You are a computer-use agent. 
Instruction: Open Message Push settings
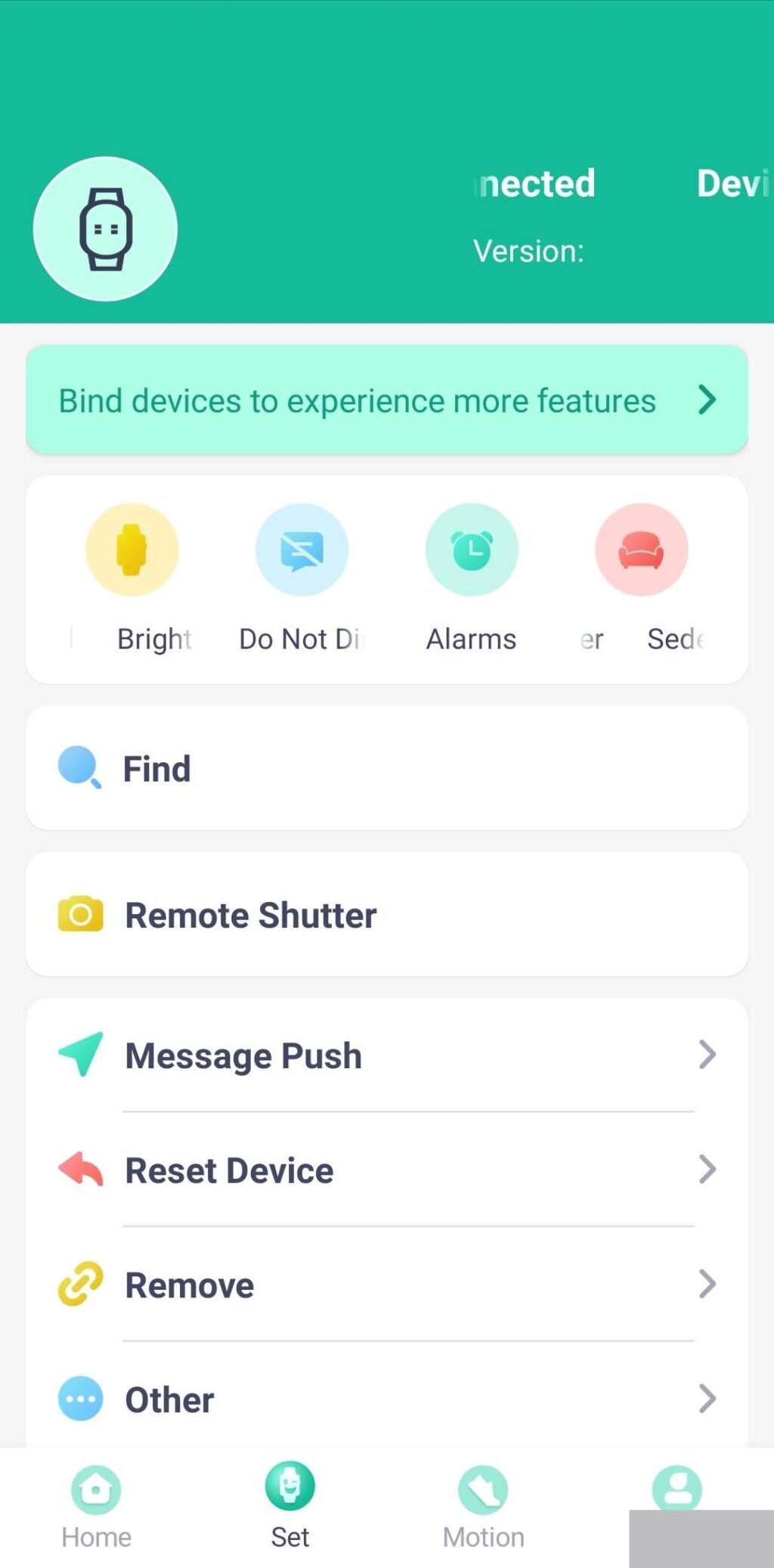pyautogui.click(x=386, y=1055)
